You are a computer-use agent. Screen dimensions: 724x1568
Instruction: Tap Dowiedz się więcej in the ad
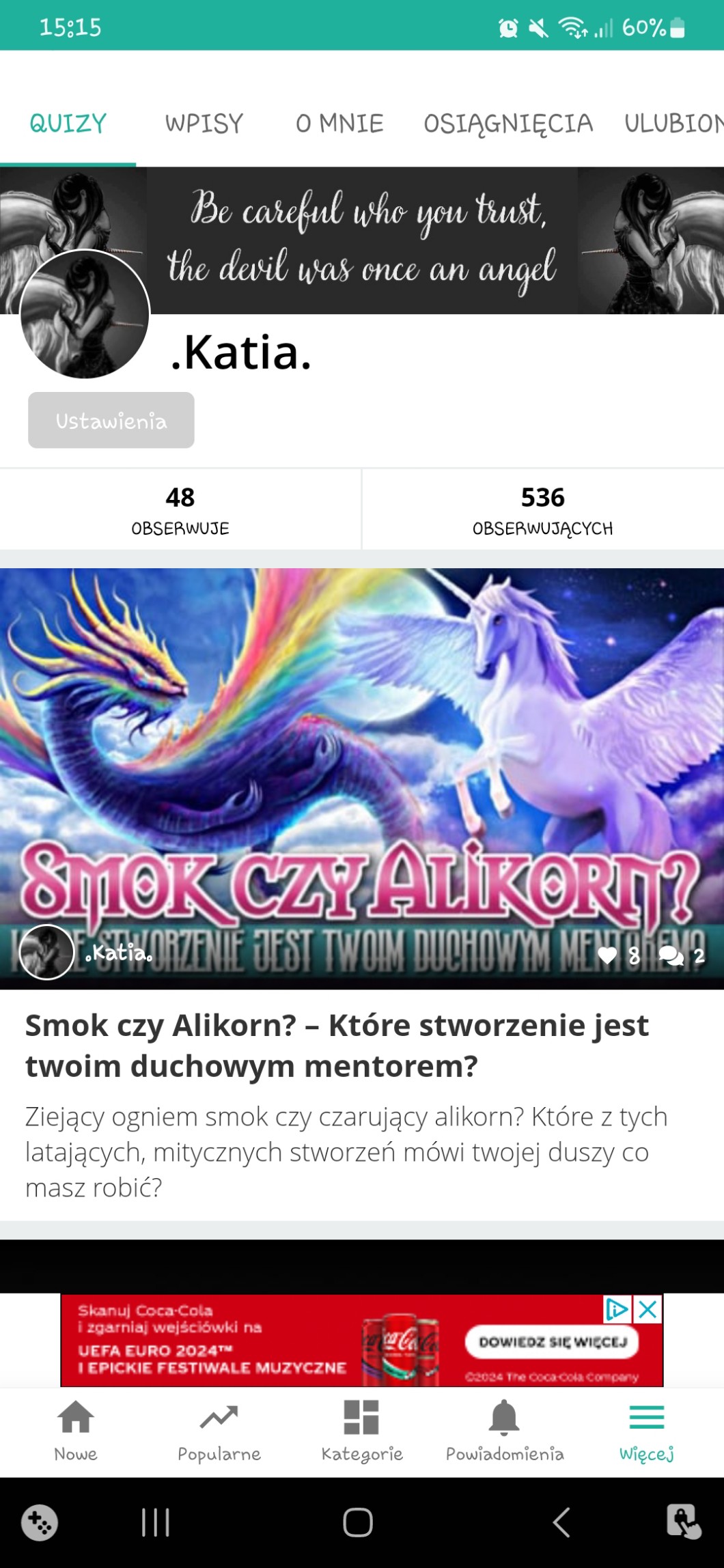(552, 1342)
